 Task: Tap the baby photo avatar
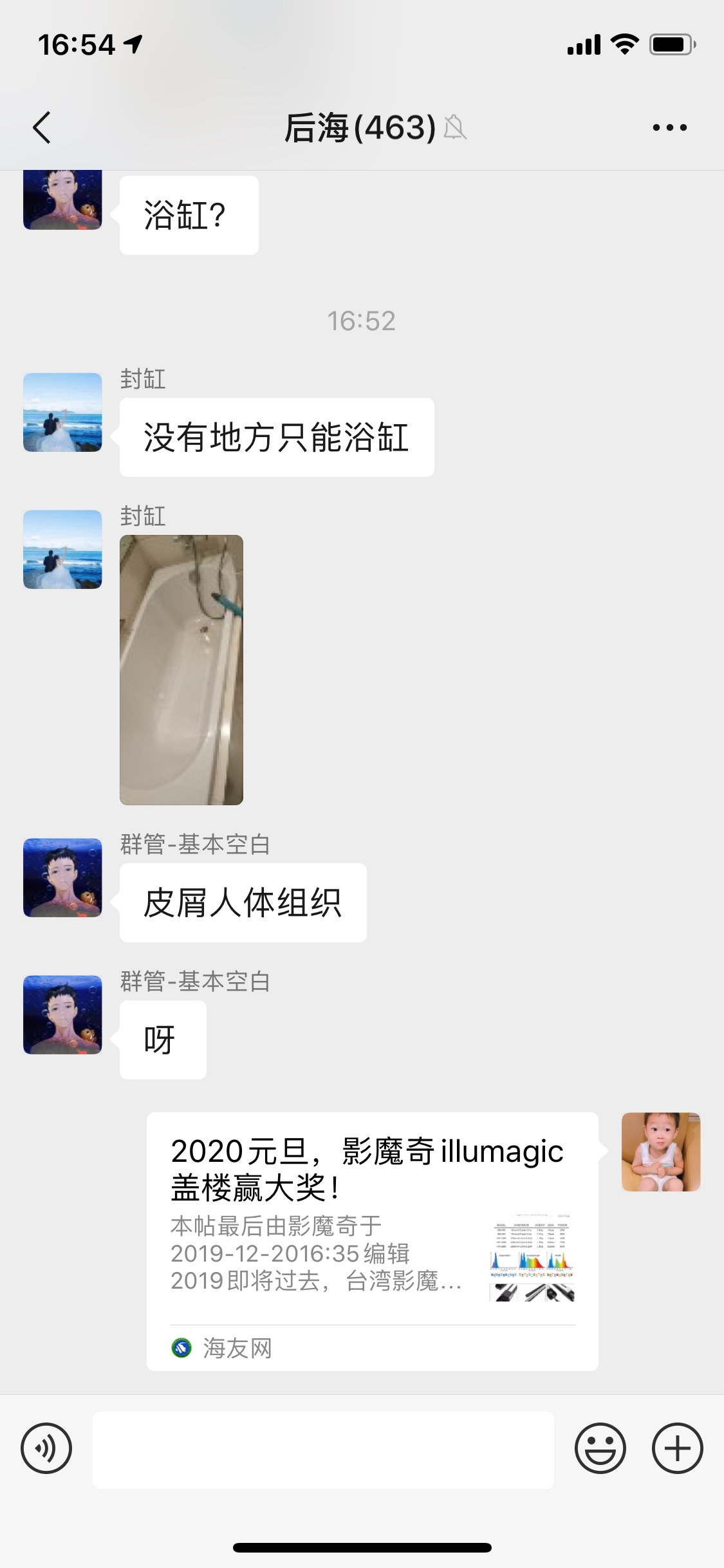click(x=660, y=1152)
